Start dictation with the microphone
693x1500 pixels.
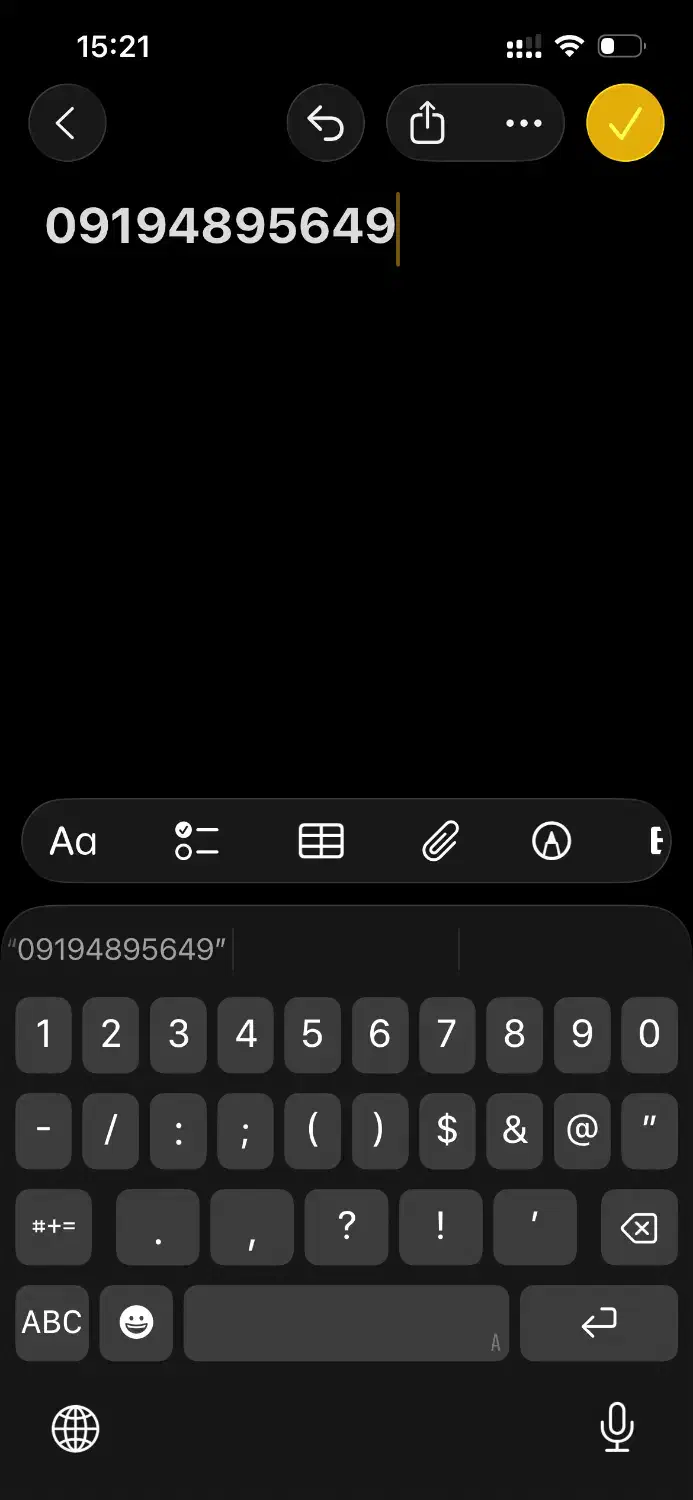click(616, 1427)
